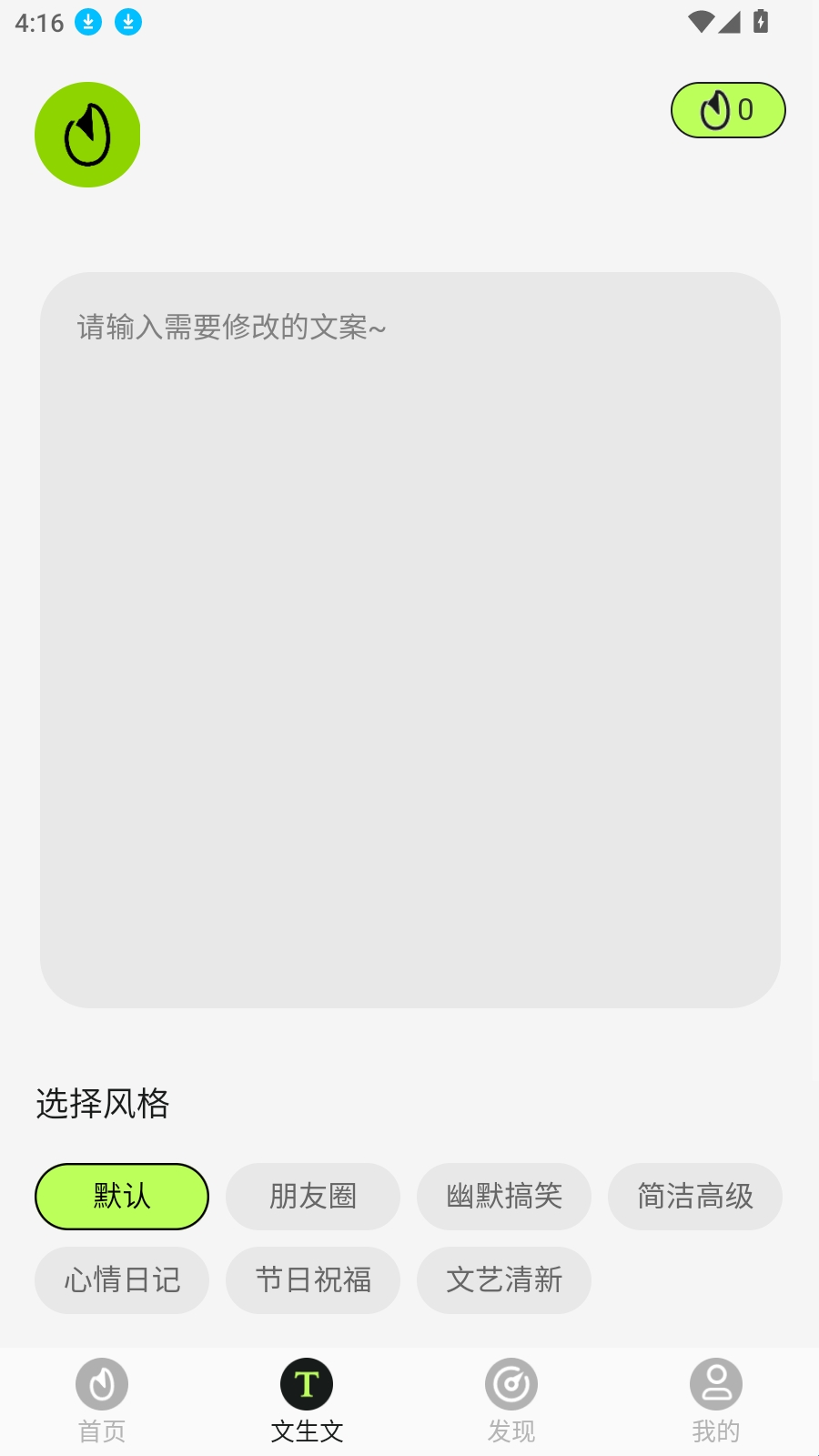Open the 我的 profile tab
The image size is (819, 1456).
click(x=716, y=1401)
